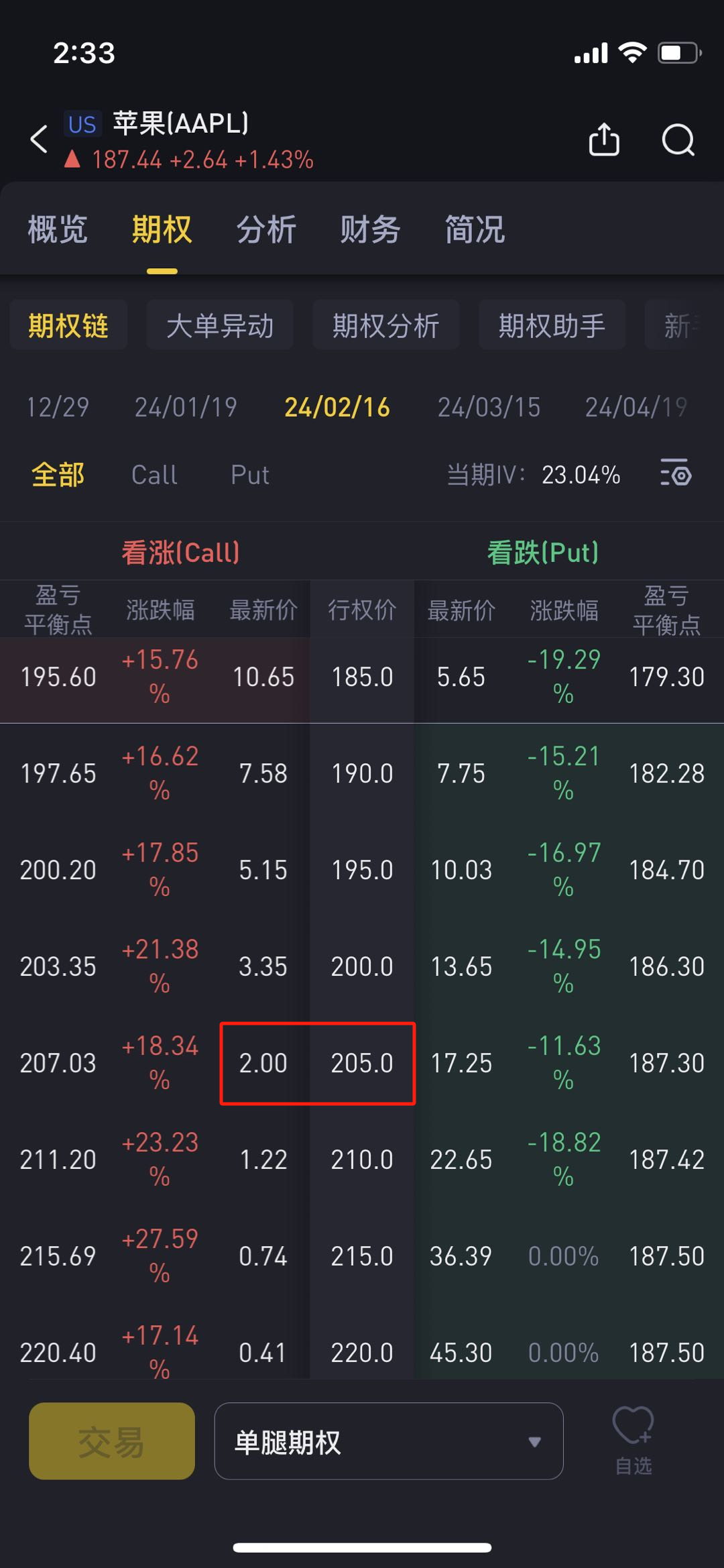Image resolution: width=724 pixels, height=1568 pixels.
Task: Go back from the AAPL stock page
Action: coord(40,139)
